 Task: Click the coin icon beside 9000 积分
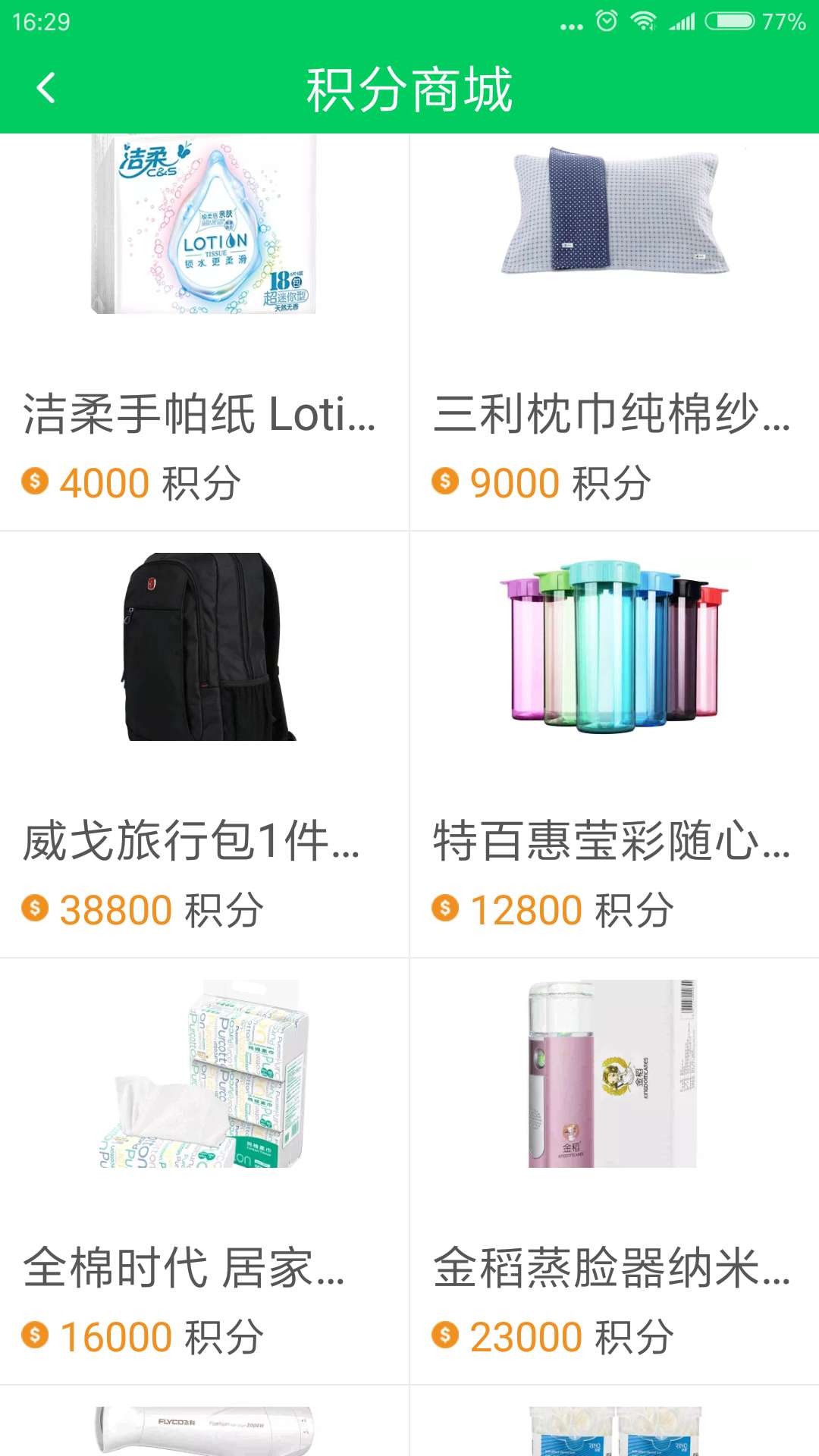tap(445, 482)
